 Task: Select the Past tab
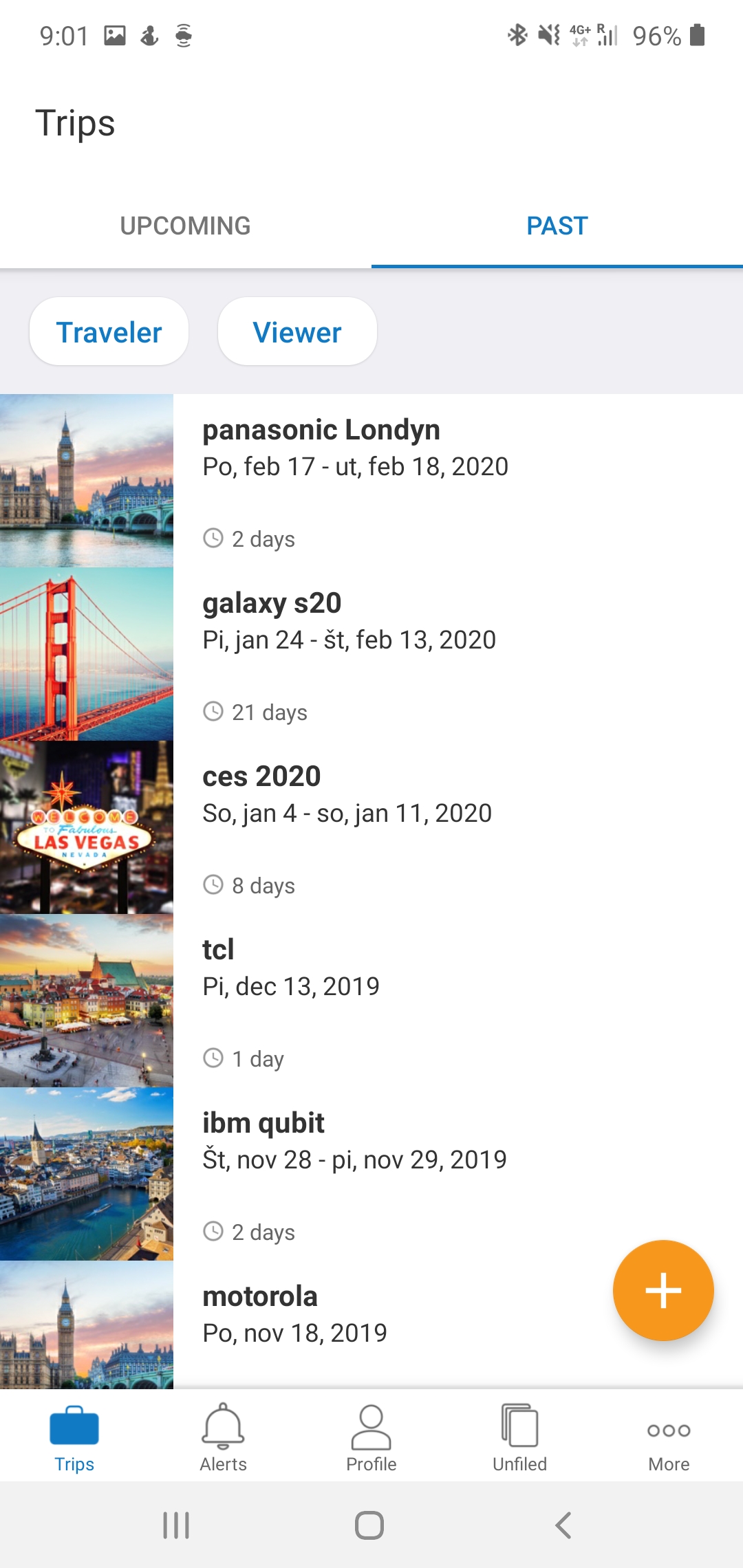click(x=557, y=226)
